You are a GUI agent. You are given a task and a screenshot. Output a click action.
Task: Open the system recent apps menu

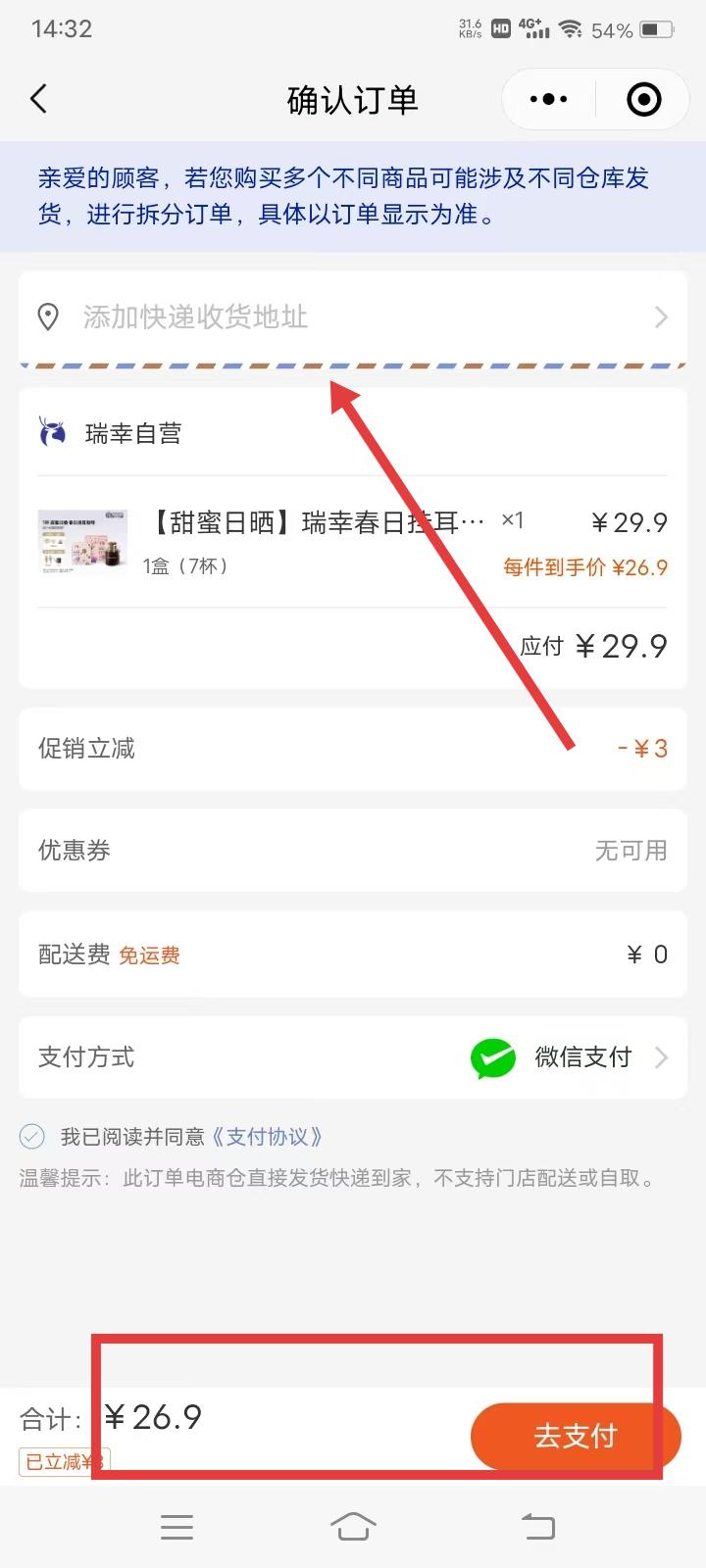tap(176, 1526)
